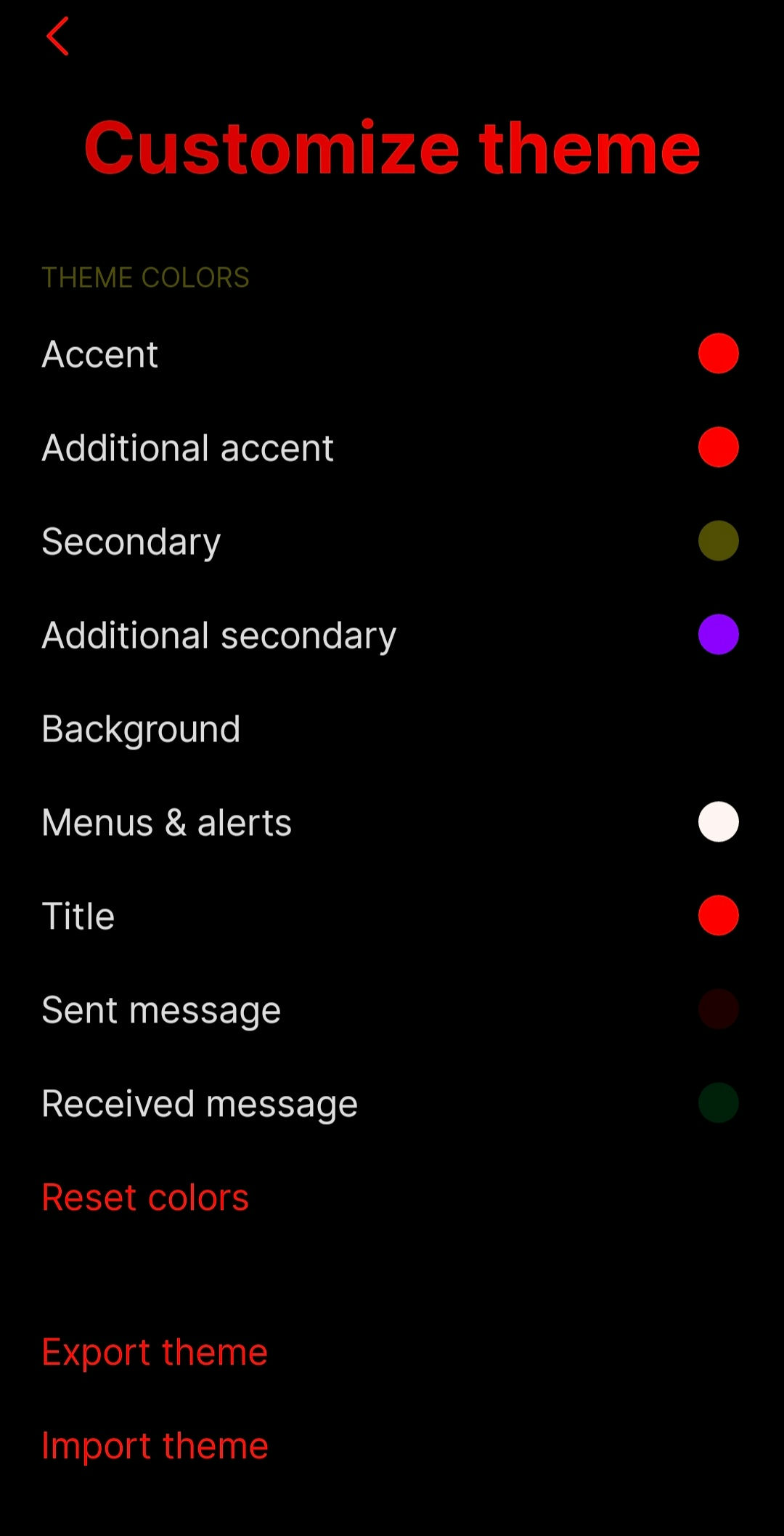Open the Background color setting
Screen dimensions: 784x1536
(141, 728)
